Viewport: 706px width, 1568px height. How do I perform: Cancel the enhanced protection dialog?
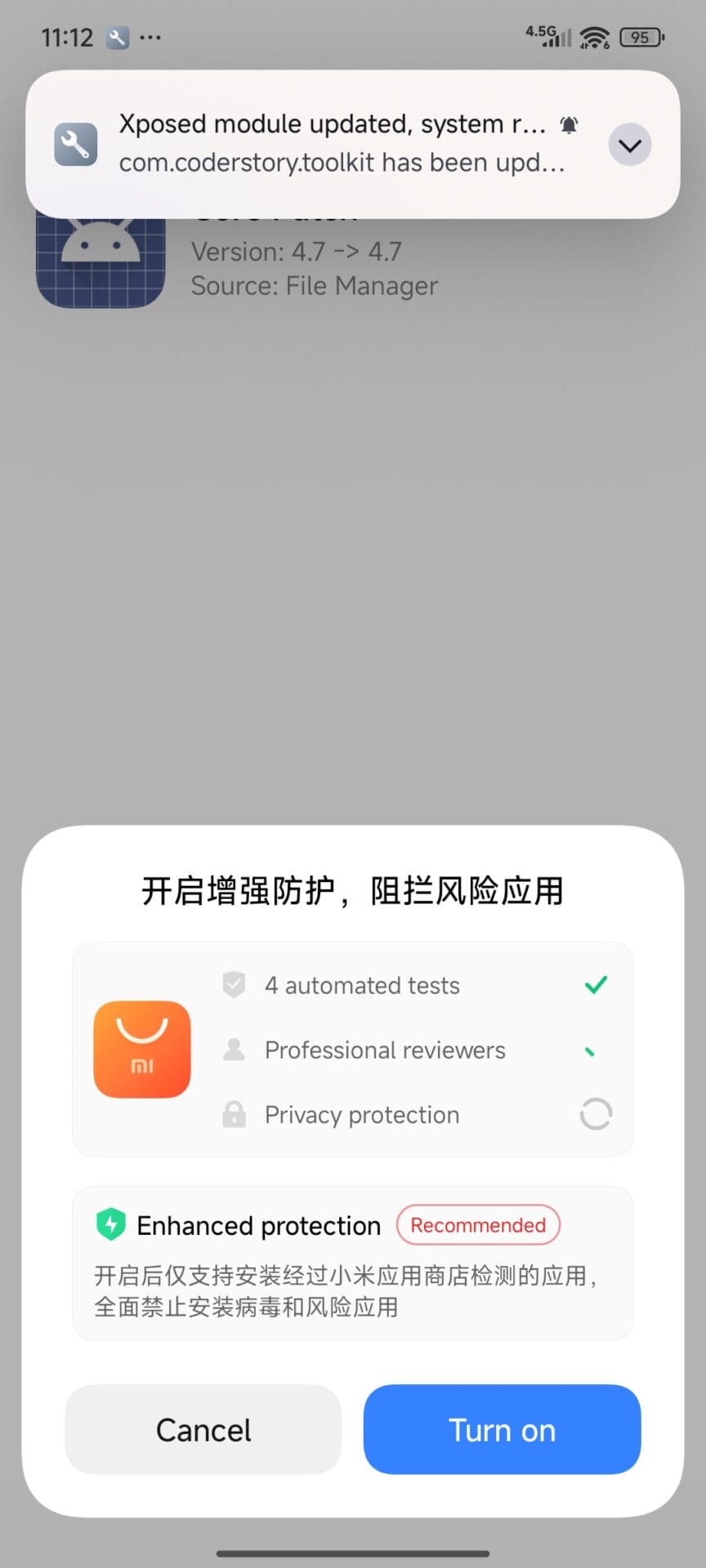203,1430
